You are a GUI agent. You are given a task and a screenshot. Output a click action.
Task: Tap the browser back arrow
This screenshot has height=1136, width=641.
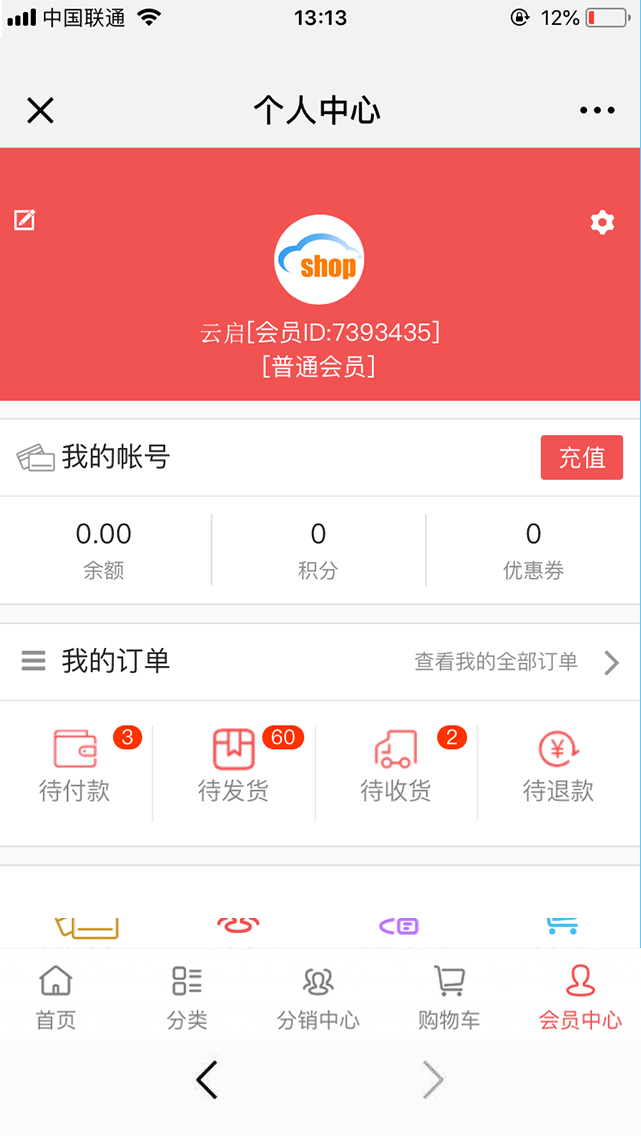click(x=207, y=1080)
